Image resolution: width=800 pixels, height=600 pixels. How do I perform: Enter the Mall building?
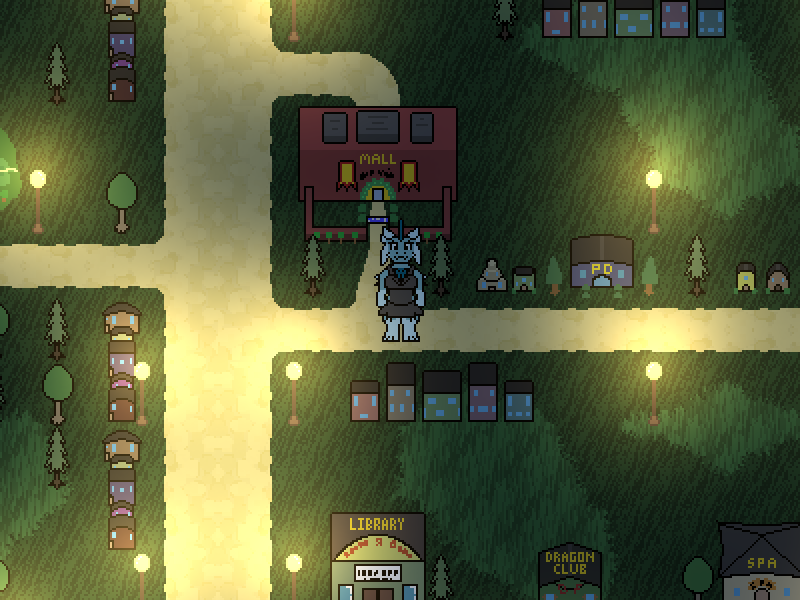point(377,170)
